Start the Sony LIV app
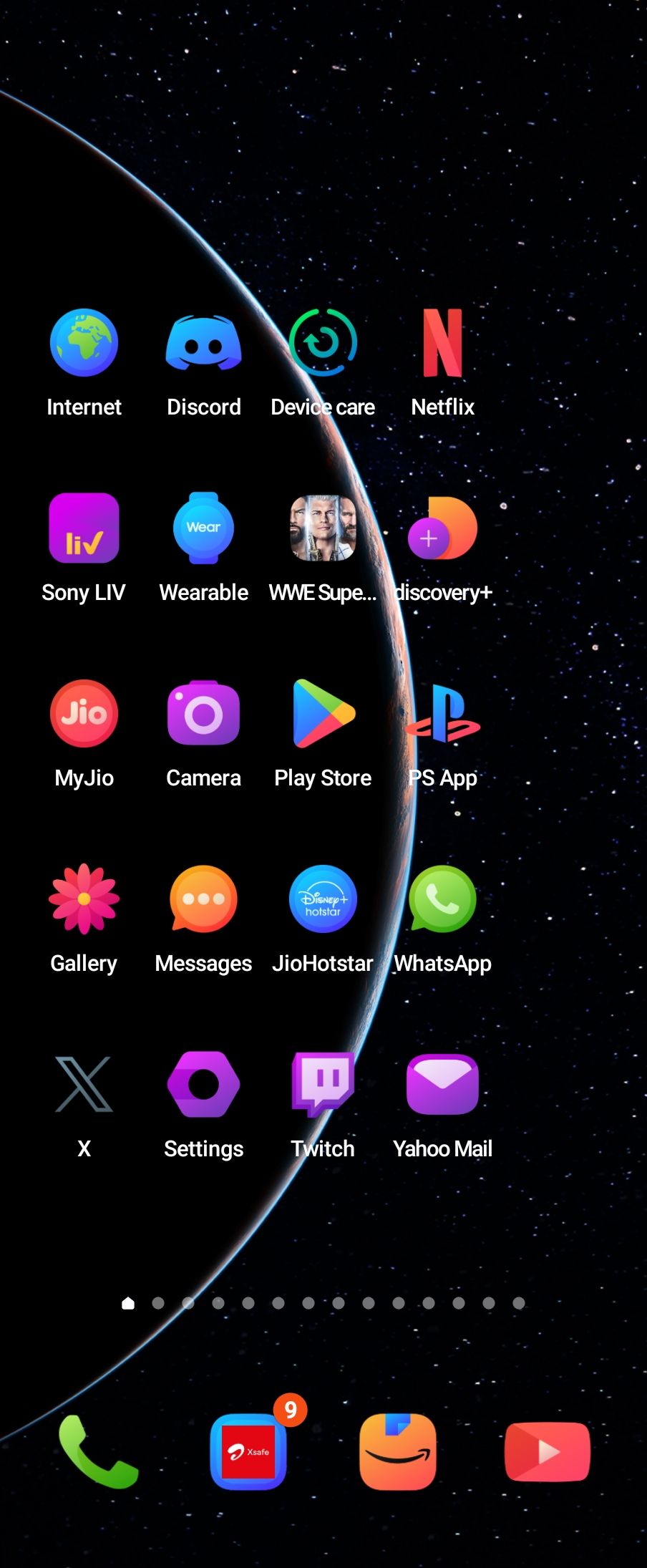647x1568 pixels. tap(84, 528)
